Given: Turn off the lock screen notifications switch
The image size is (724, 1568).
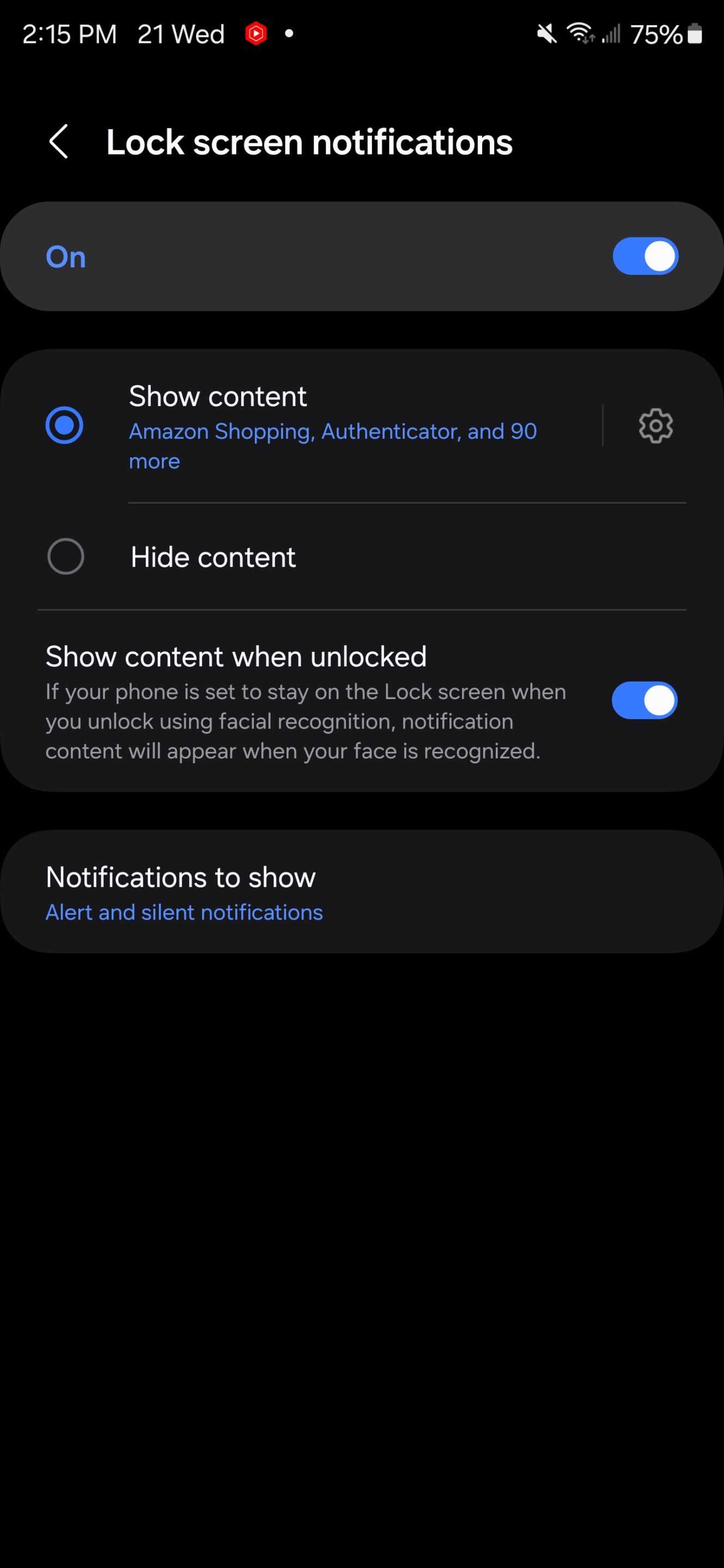Looking at the screenshot, I should point(645,256).
